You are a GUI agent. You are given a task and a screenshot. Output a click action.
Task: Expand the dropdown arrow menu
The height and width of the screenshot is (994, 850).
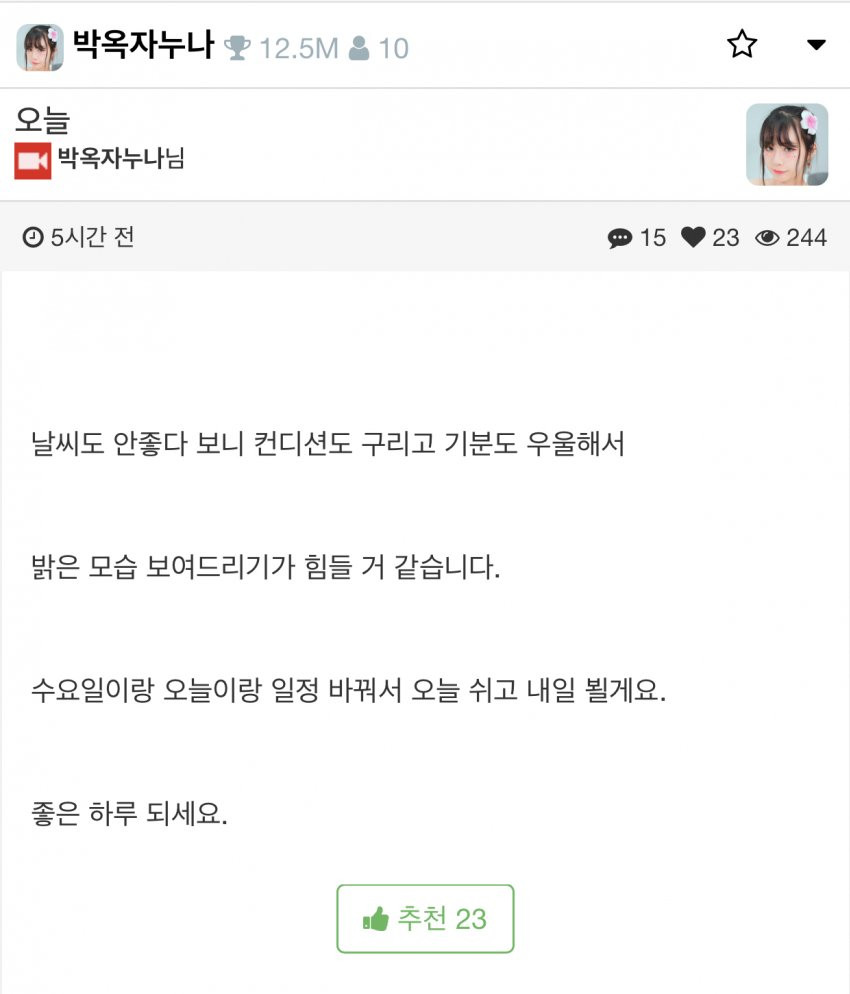coord(816,45)
